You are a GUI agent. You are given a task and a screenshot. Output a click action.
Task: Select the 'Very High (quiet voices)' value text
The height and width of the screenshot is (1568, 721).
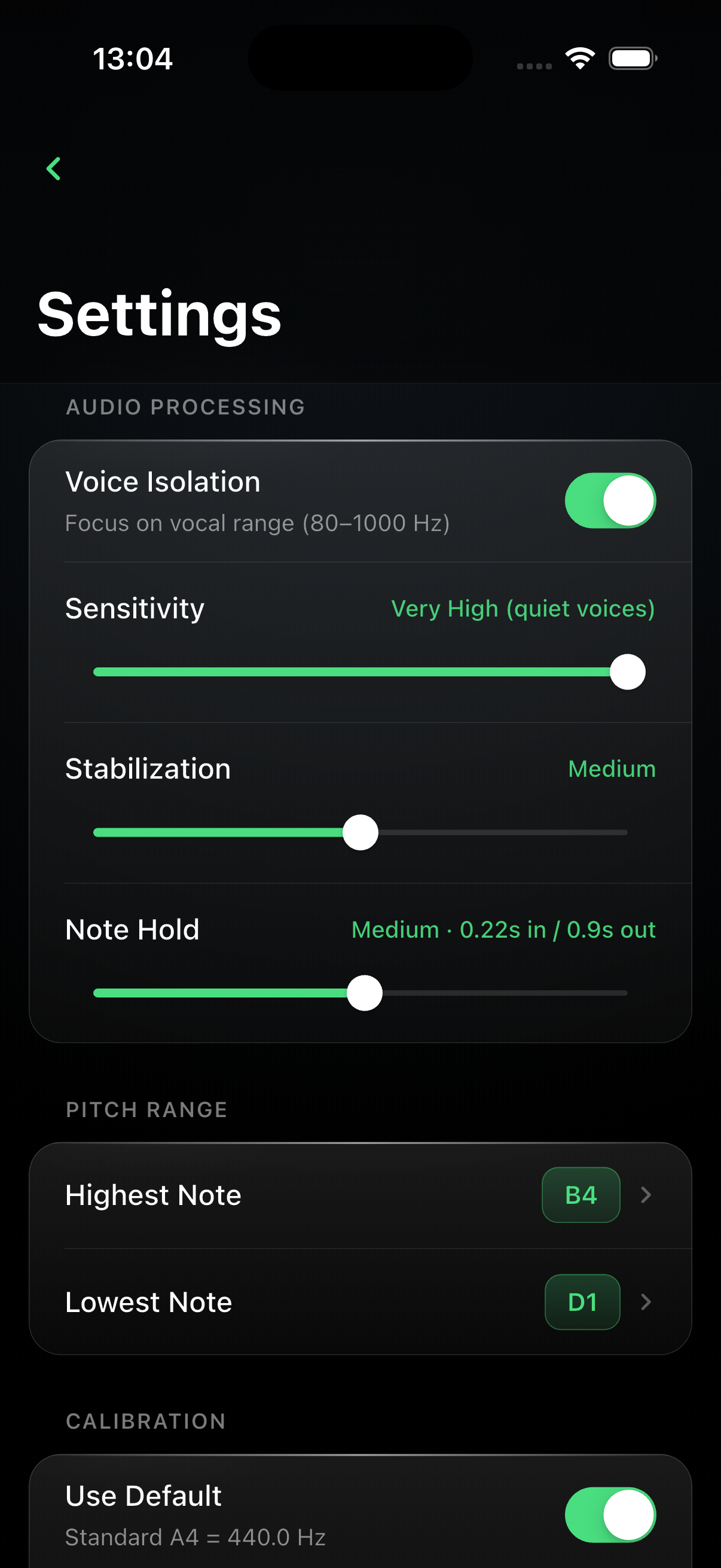click(x=522, y=608)
